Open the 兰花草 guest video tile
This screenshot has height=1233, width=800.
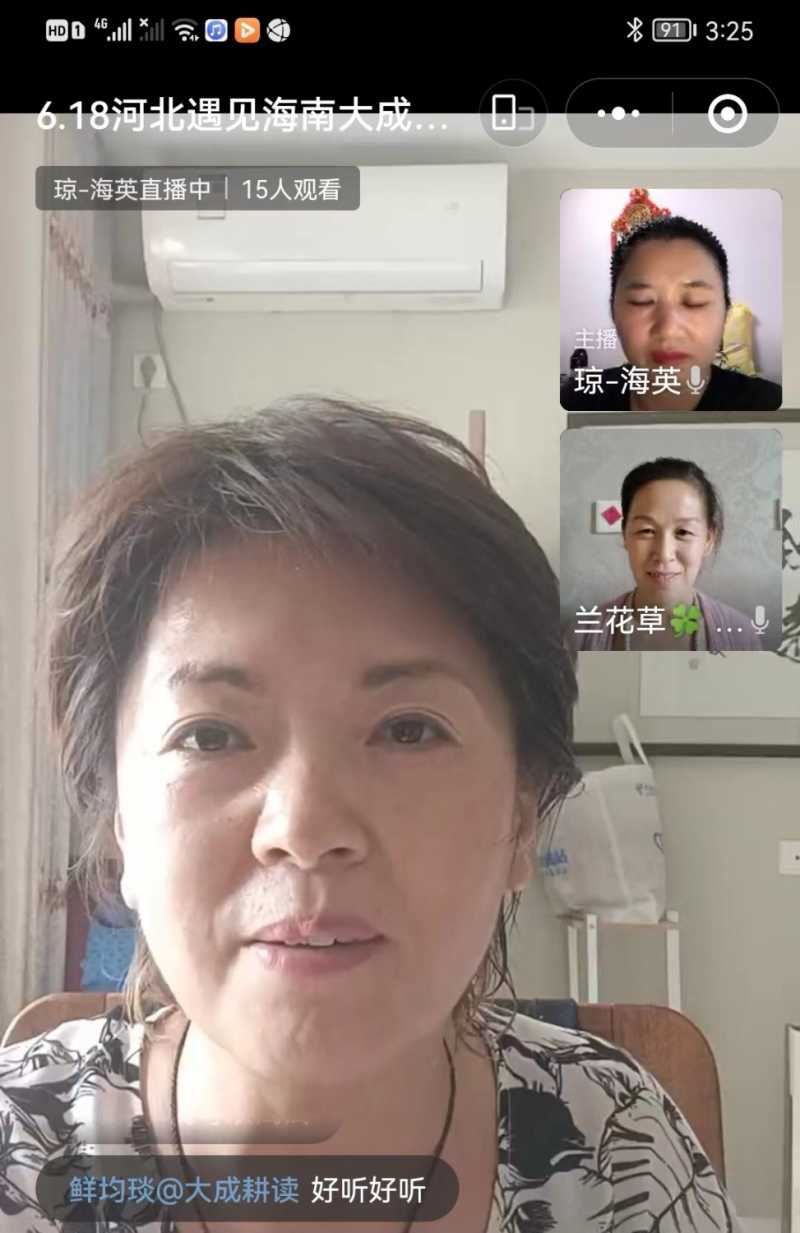point(670,540)
